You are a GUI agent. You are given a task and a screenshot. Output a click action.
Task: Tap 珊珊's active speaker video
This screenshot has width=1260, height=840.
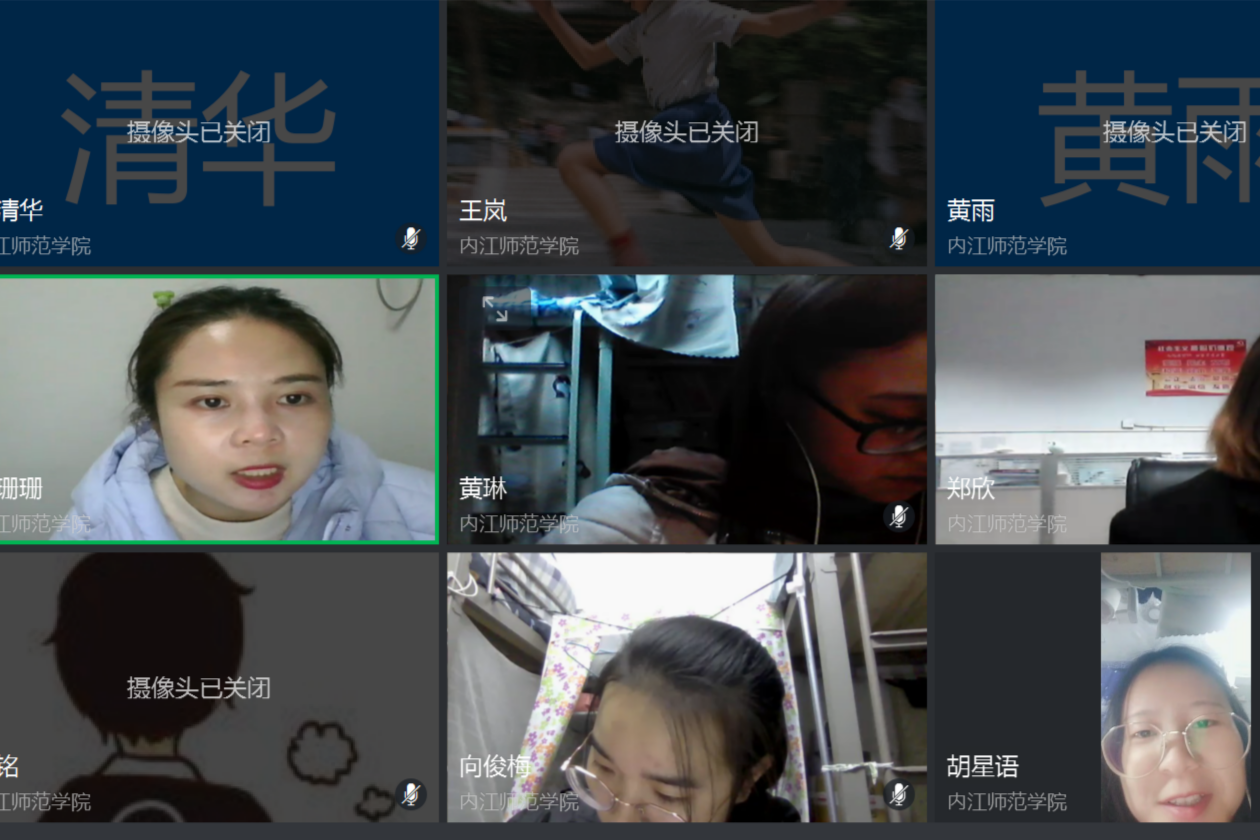[218, 410]
